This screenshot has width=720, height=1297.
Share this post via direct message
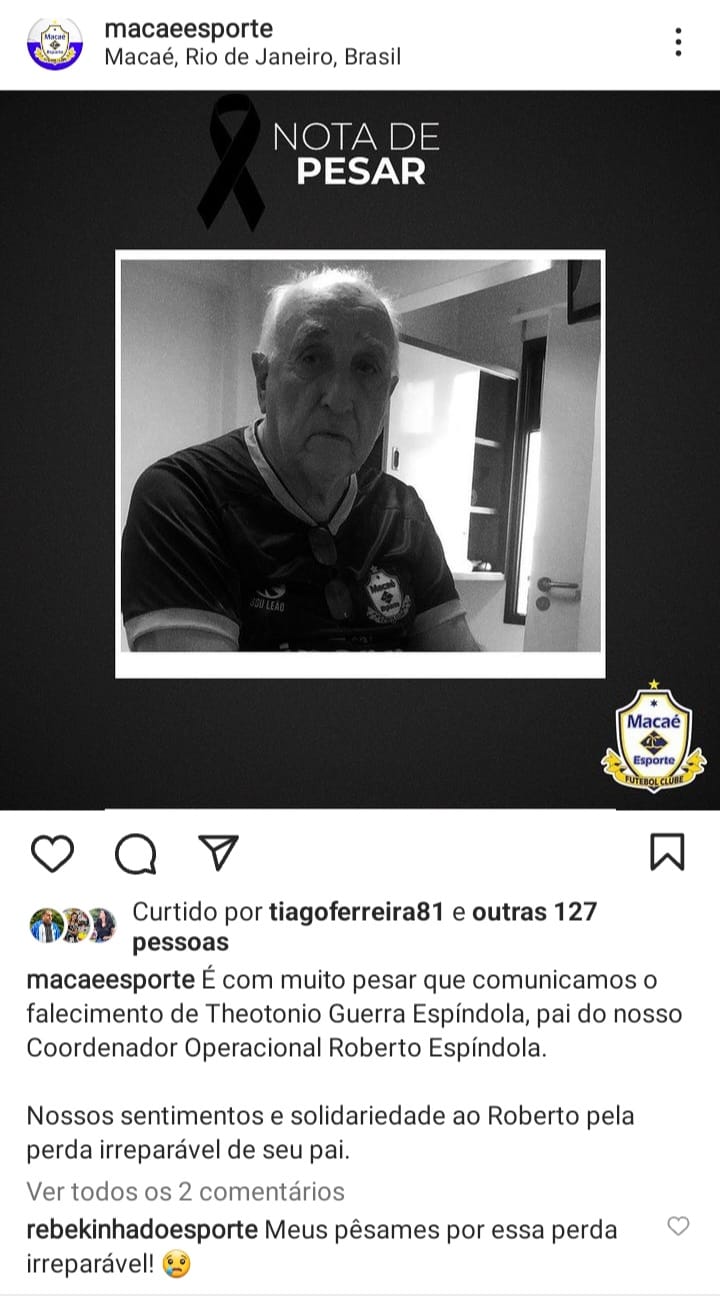pyautogui.click(x=217, y=853)
